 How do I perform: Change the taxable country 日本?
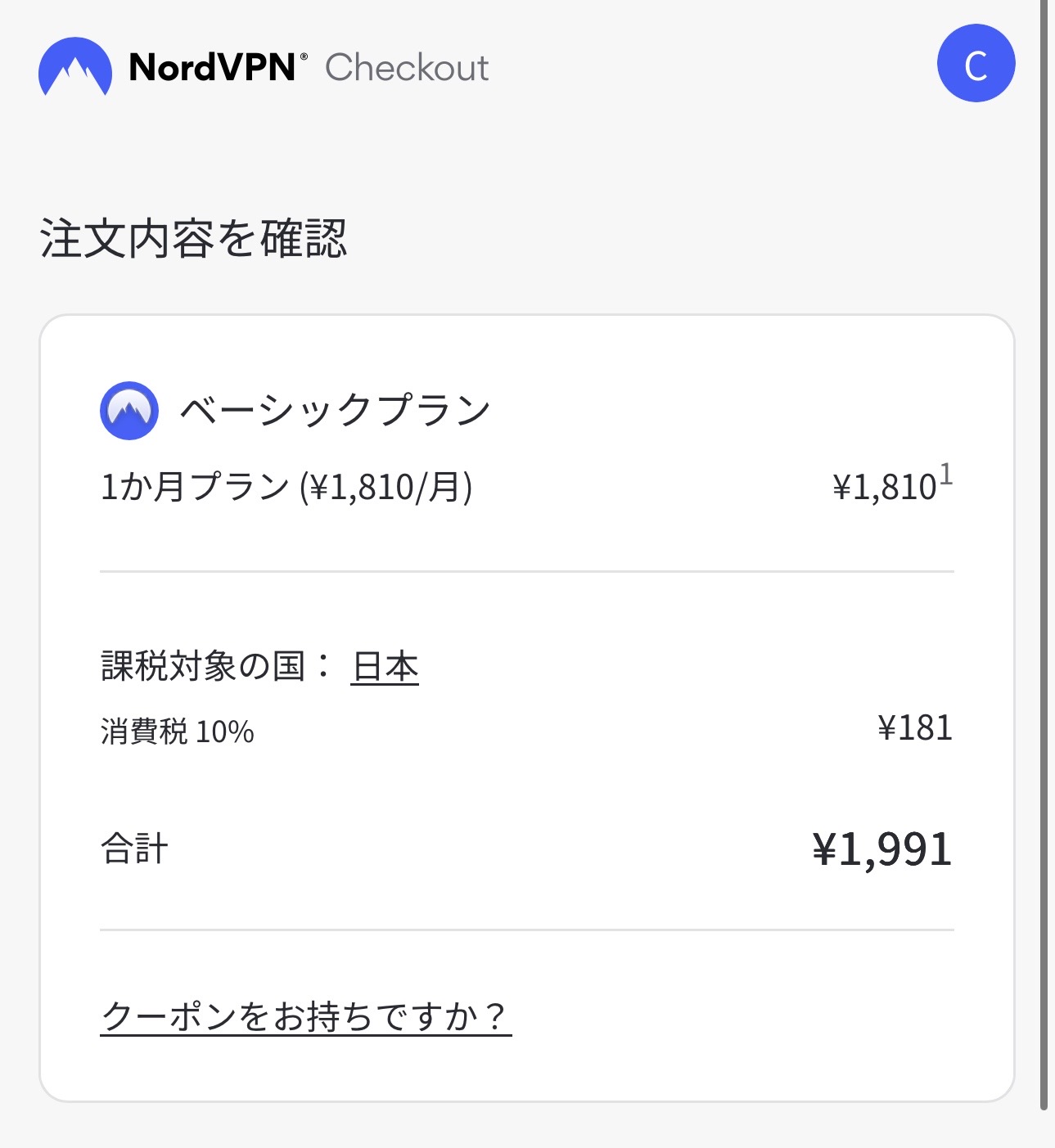384,667
